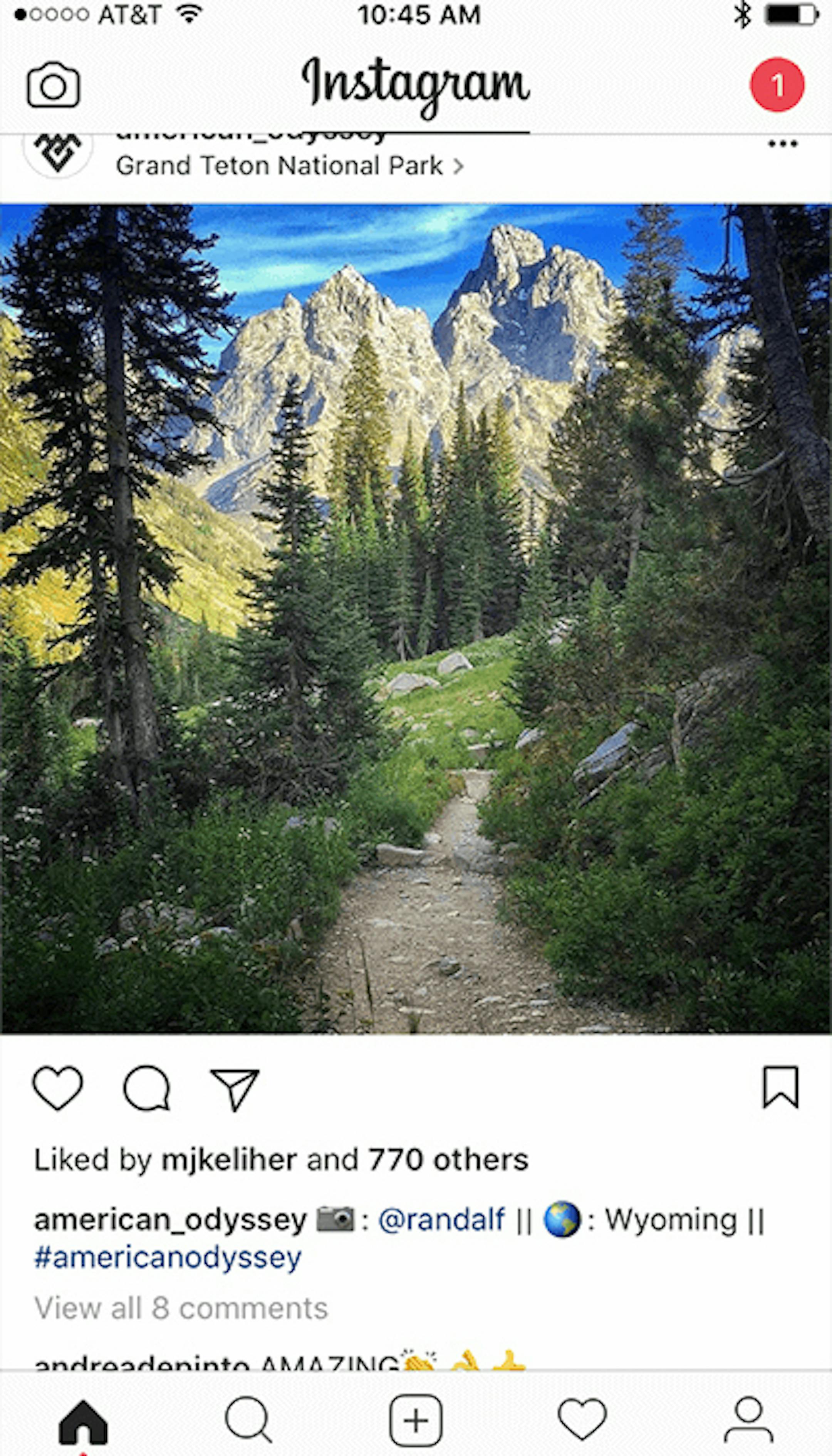Open the @randalf mention
The image size is (832, 1456).
coord(441,1220)
